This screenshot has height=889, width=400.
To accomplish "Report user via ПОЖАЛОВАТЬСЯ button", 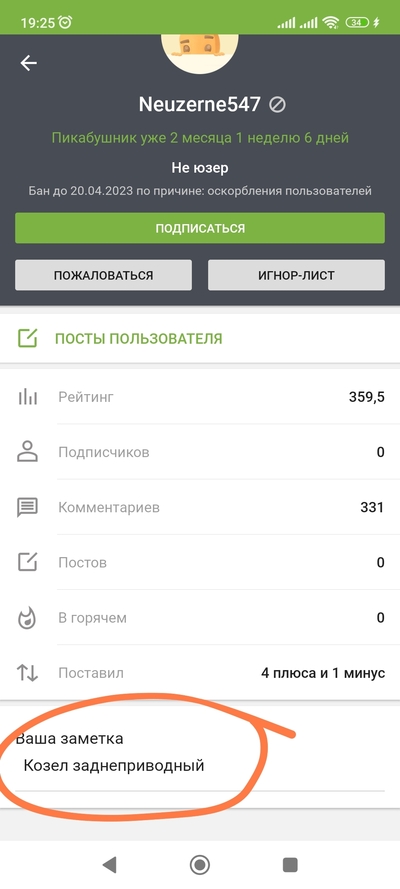I will coord(103,276).
